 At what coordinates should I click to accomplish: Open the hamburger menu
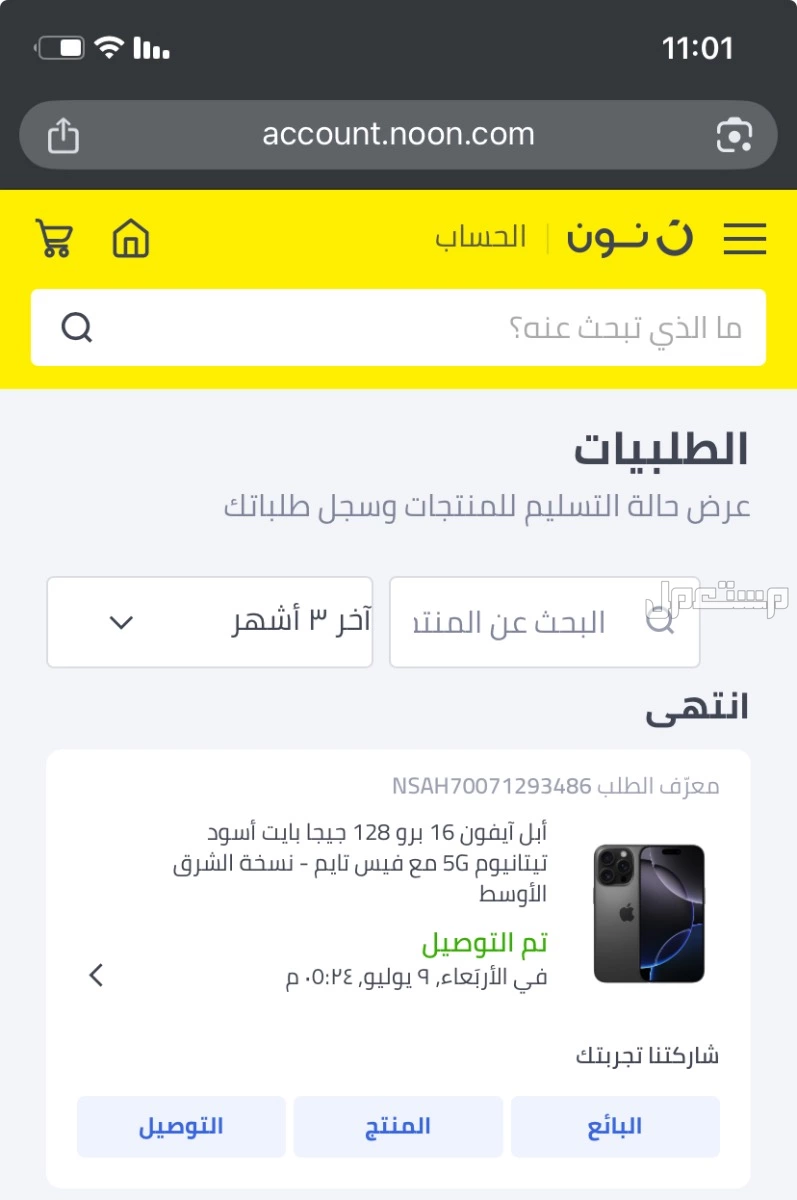tap(744, 239)
